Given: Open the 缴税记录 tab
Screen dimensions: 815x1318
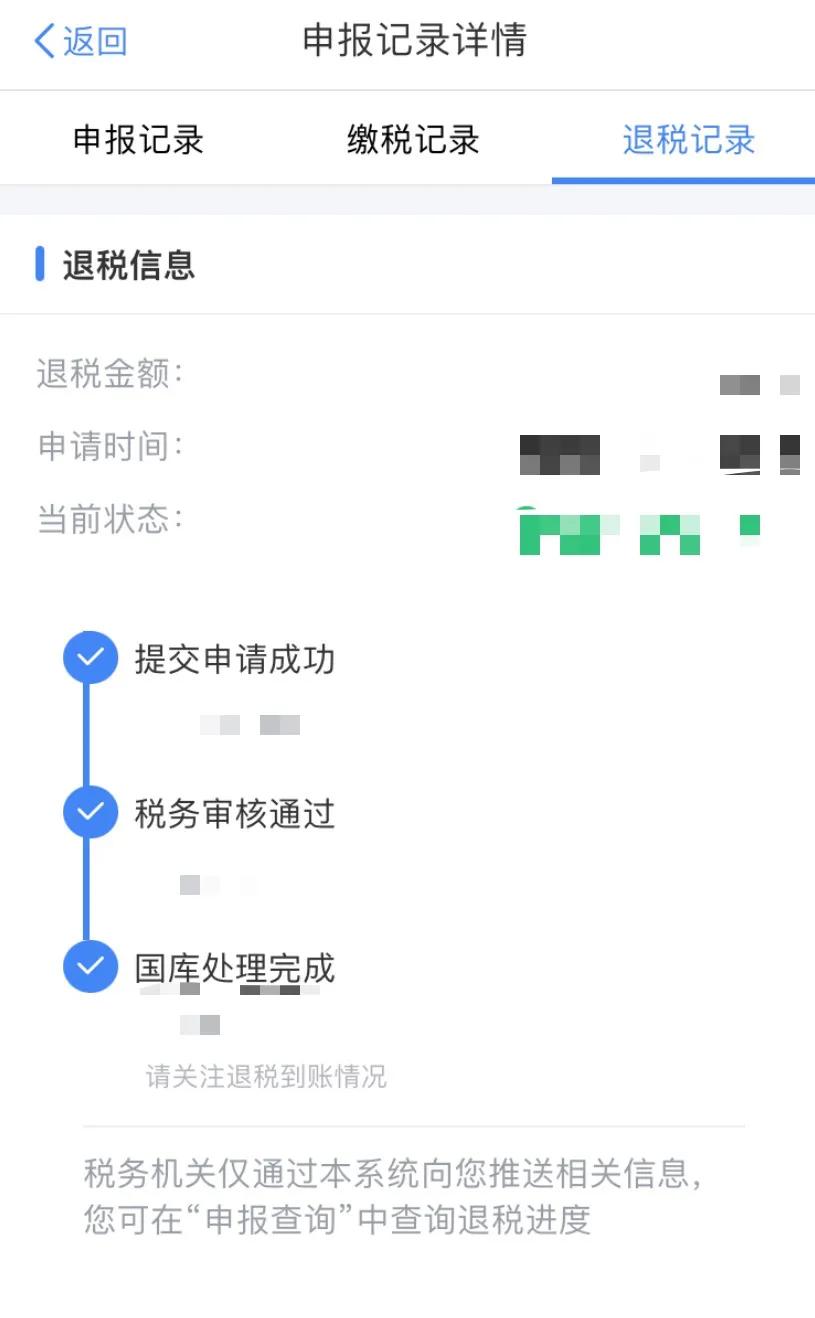Looking at the screenshot, I should (413, 139).
